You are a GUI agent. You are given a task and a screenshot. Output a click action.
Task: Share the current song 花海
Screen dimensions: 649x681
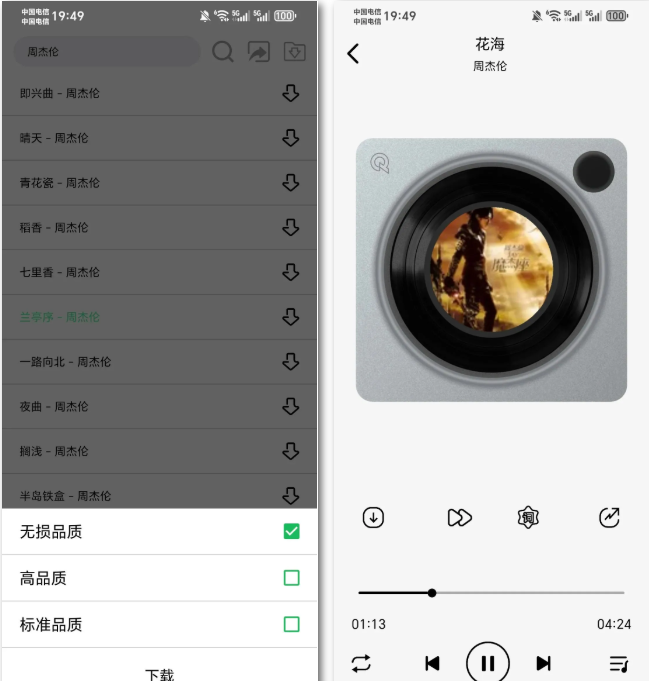coord(609,517)
